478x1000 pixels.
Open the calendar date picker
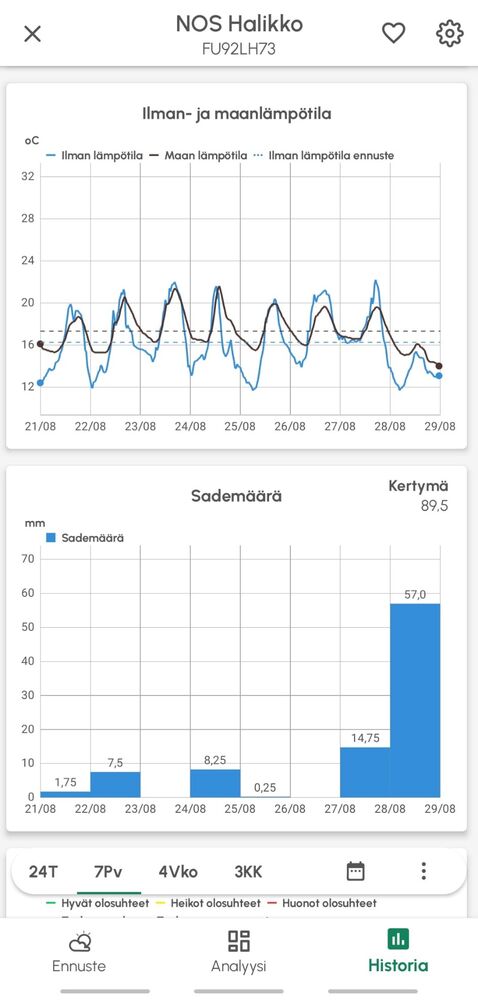click(x=356, y=871)
